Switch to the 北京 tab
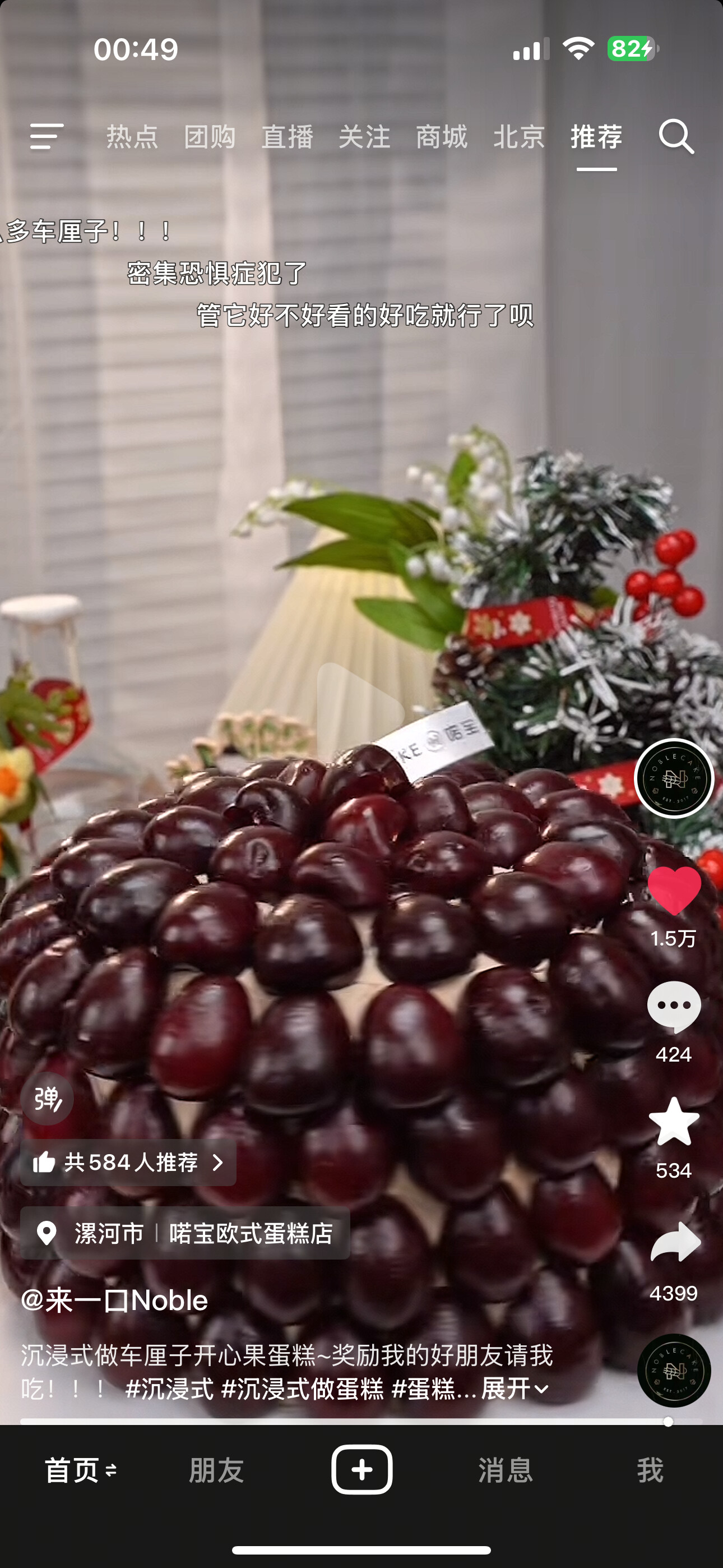Screen dimensions: 723x1568 pyautogui.click(x=518, y=136)
